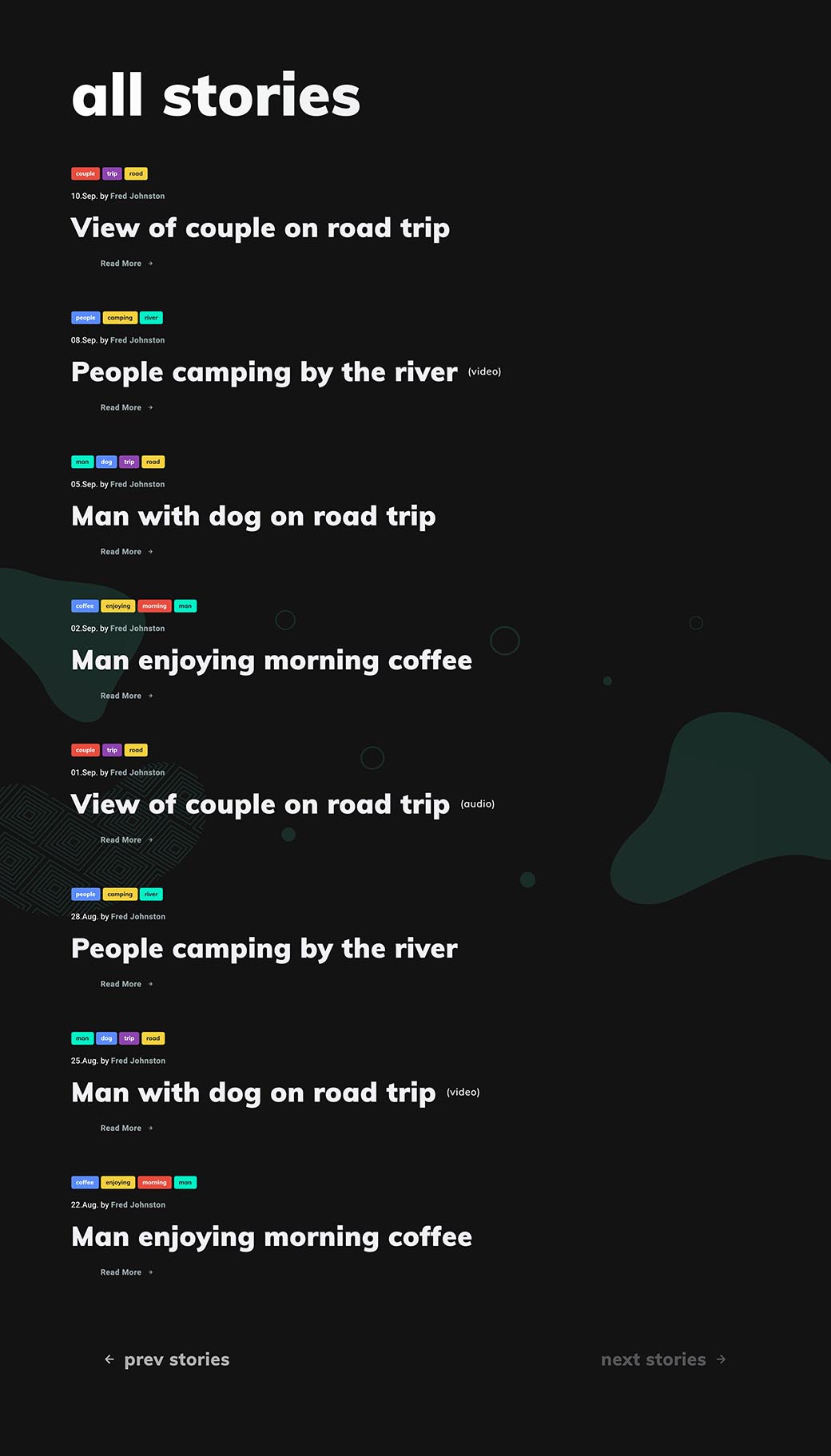Select the dog tag on 05.Sep. story
This screenshot has width=831, height=1456.
pos(106,462)
